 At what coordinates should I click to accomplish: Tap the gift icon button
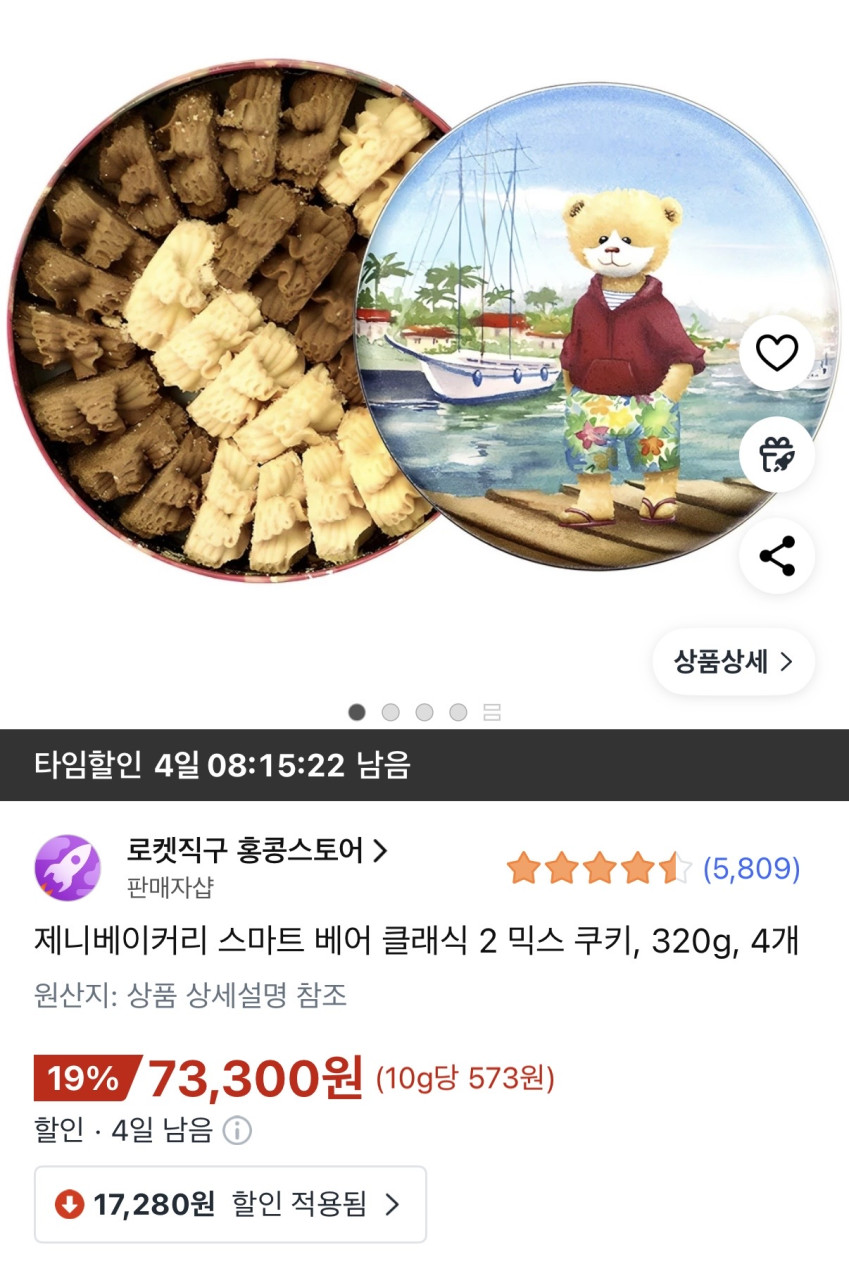click(x=776, y=455)
